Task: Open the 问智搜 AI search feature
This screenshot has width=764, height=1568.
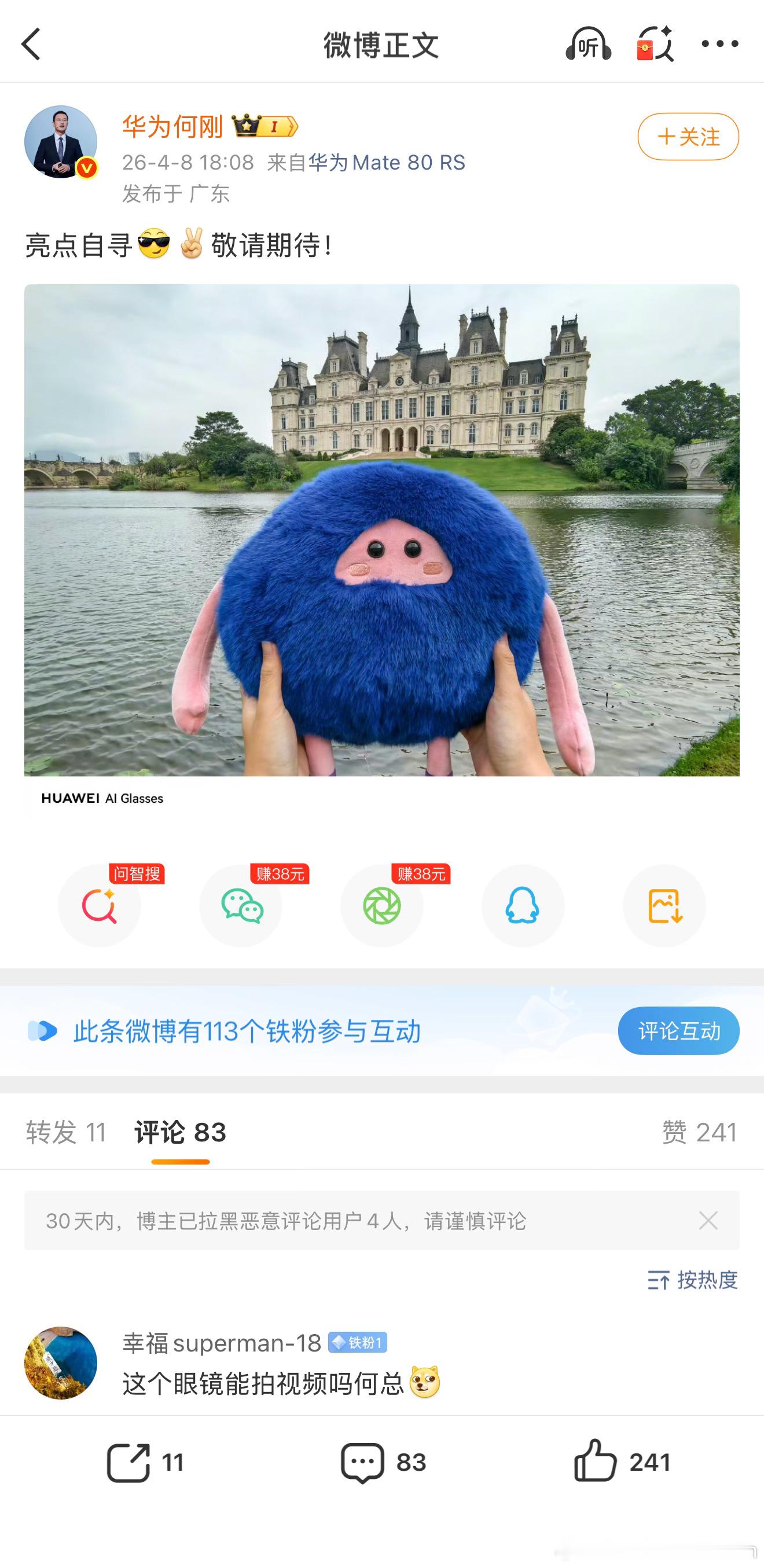Action: coord(101,907)
